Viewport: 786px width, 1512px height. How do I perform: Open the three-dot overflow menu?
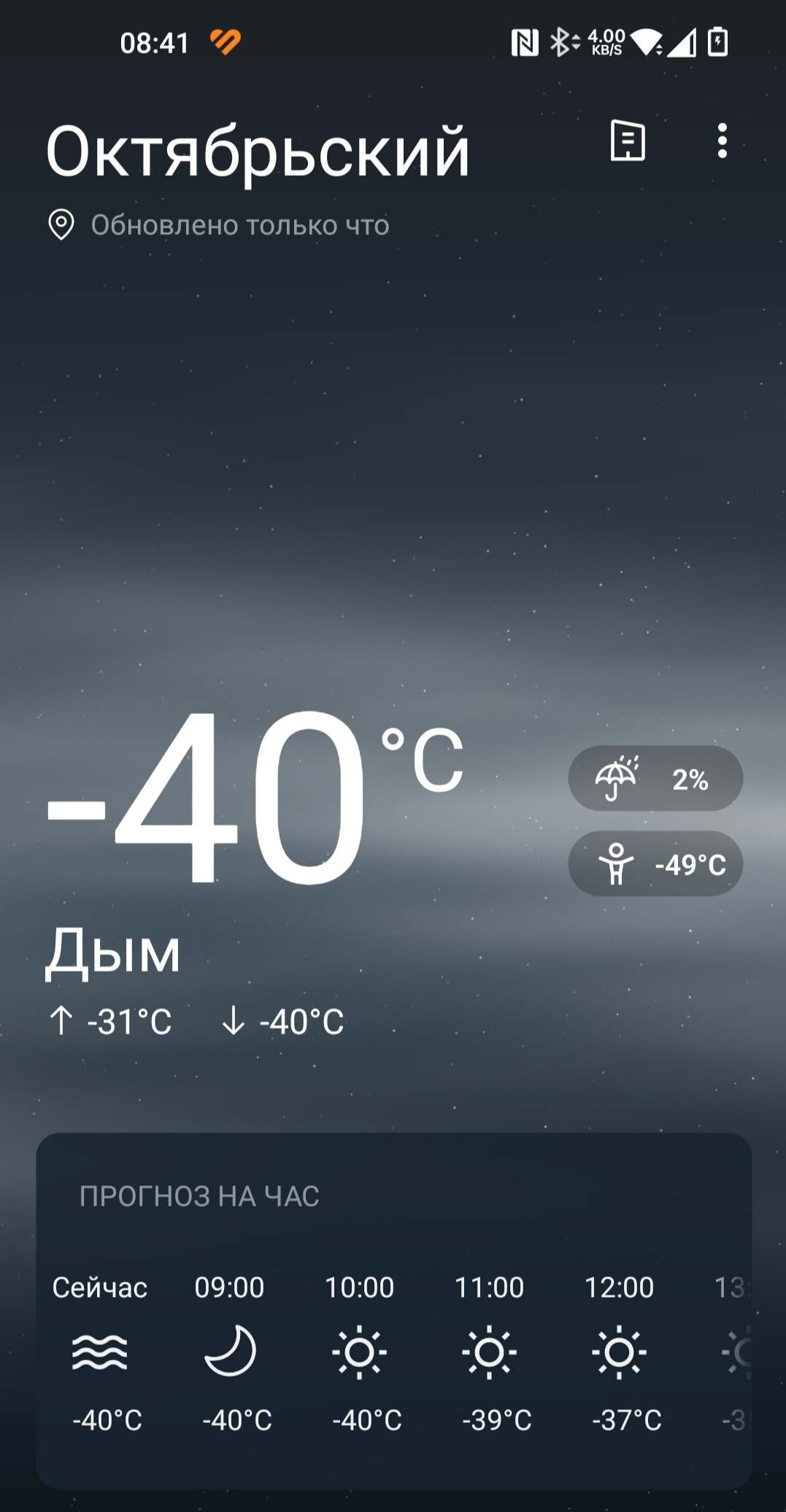coord(722,140)
